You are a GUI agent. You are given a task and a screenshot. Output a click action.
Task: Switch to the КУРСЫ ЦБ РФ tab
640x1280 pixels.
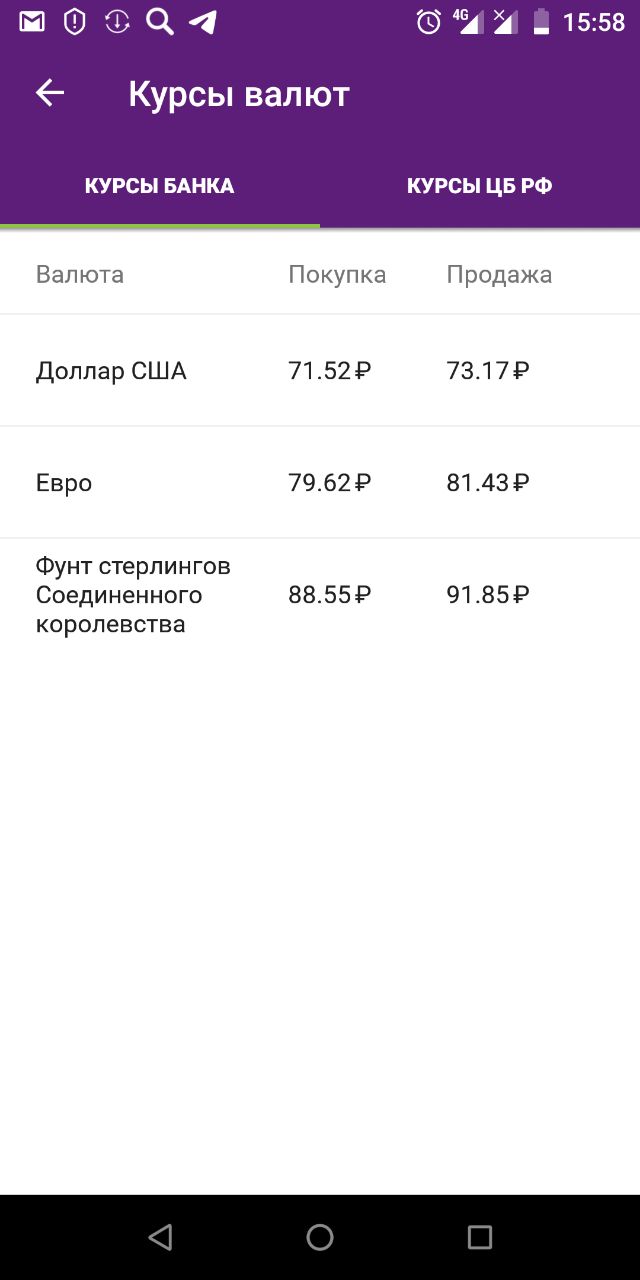click(480, 186)
